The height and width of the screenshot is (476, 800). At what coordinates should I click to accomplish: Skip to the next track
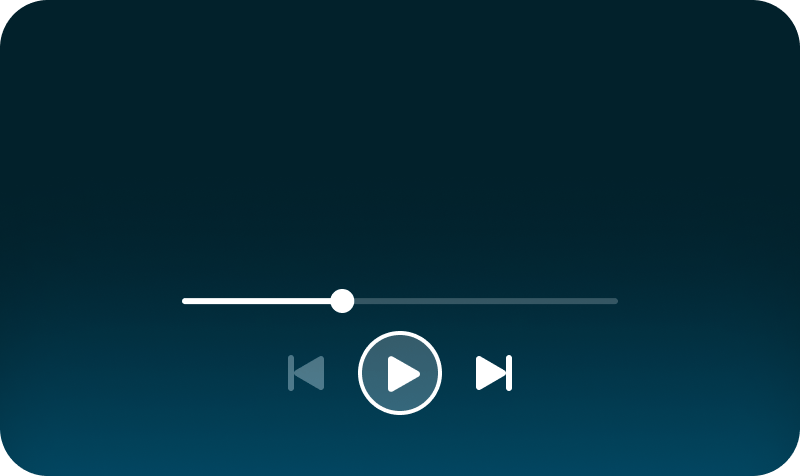click(x=494, y=373)
